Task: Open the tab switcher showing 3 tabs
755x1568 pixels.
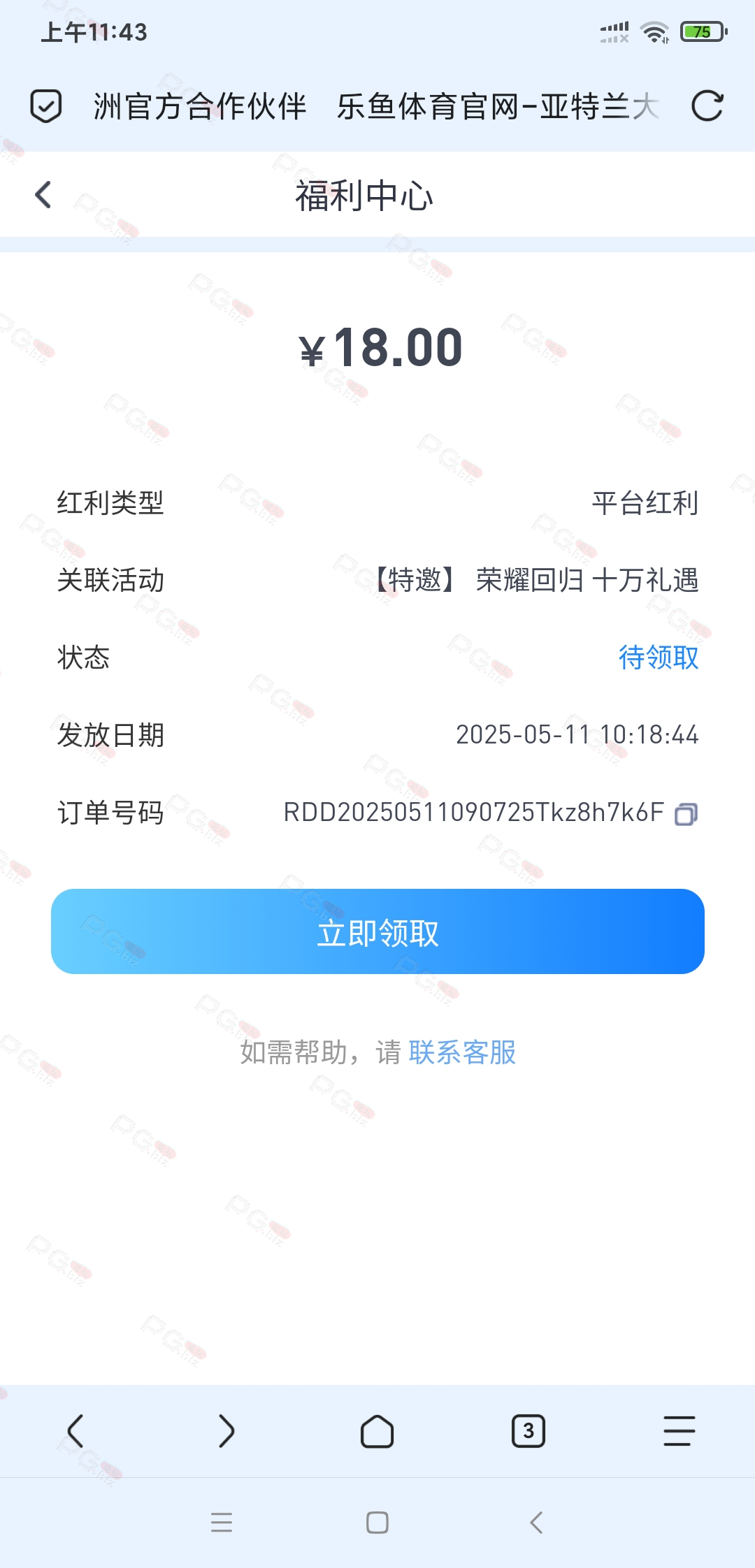Action: 528,1431
